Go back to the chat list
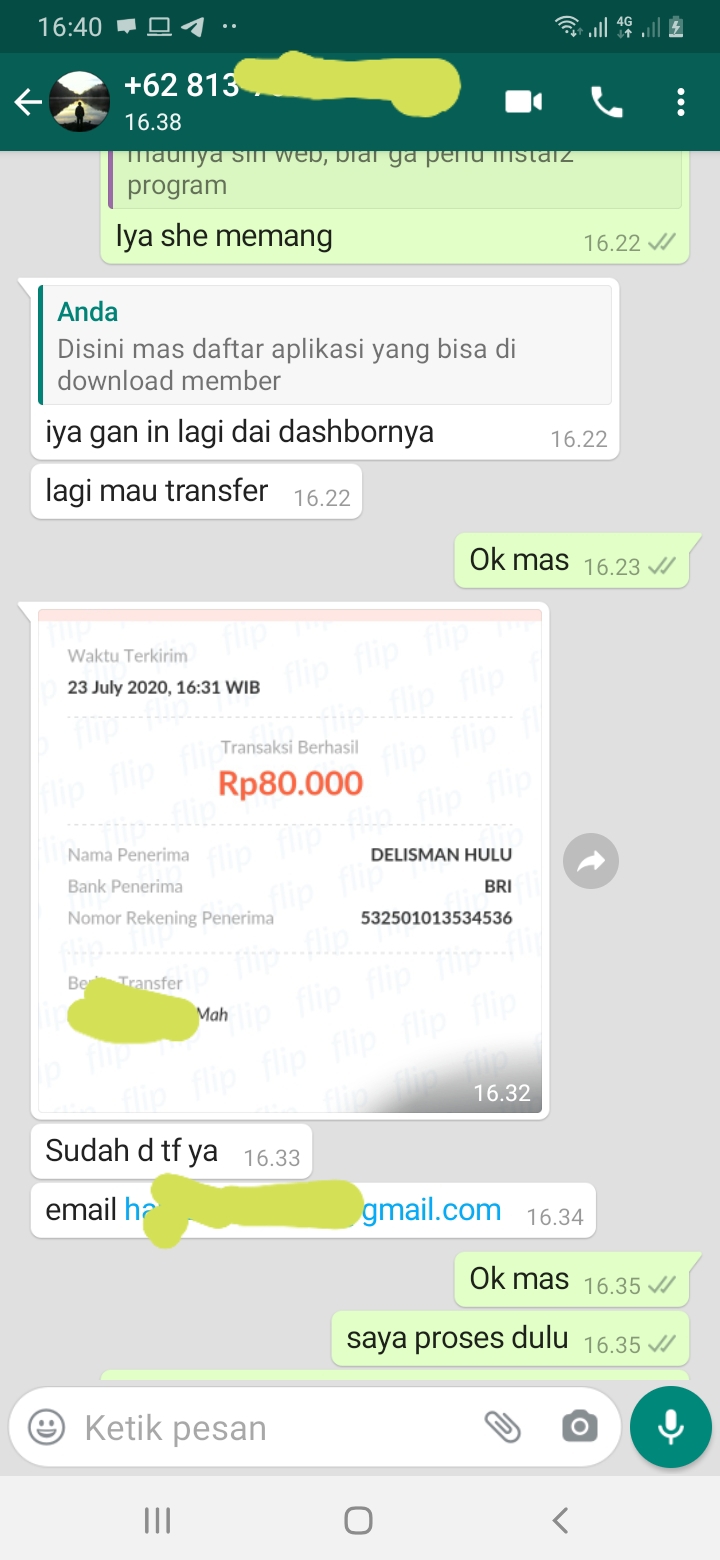This screenshot has width=720, height=1560. click(x=27, y=102)
